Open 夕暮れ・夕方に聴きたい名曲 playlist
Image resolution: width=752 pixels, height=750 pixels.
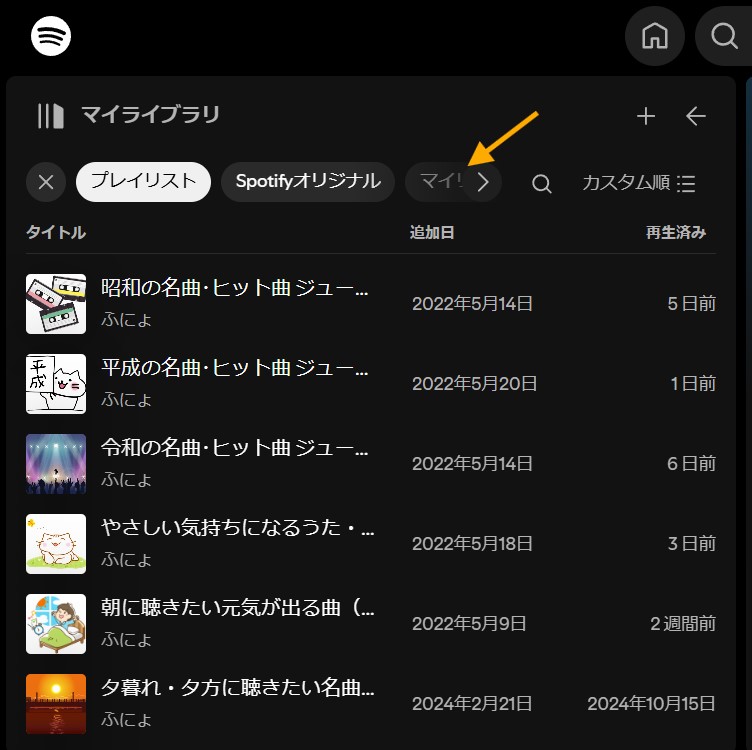[x=238, y=688]
